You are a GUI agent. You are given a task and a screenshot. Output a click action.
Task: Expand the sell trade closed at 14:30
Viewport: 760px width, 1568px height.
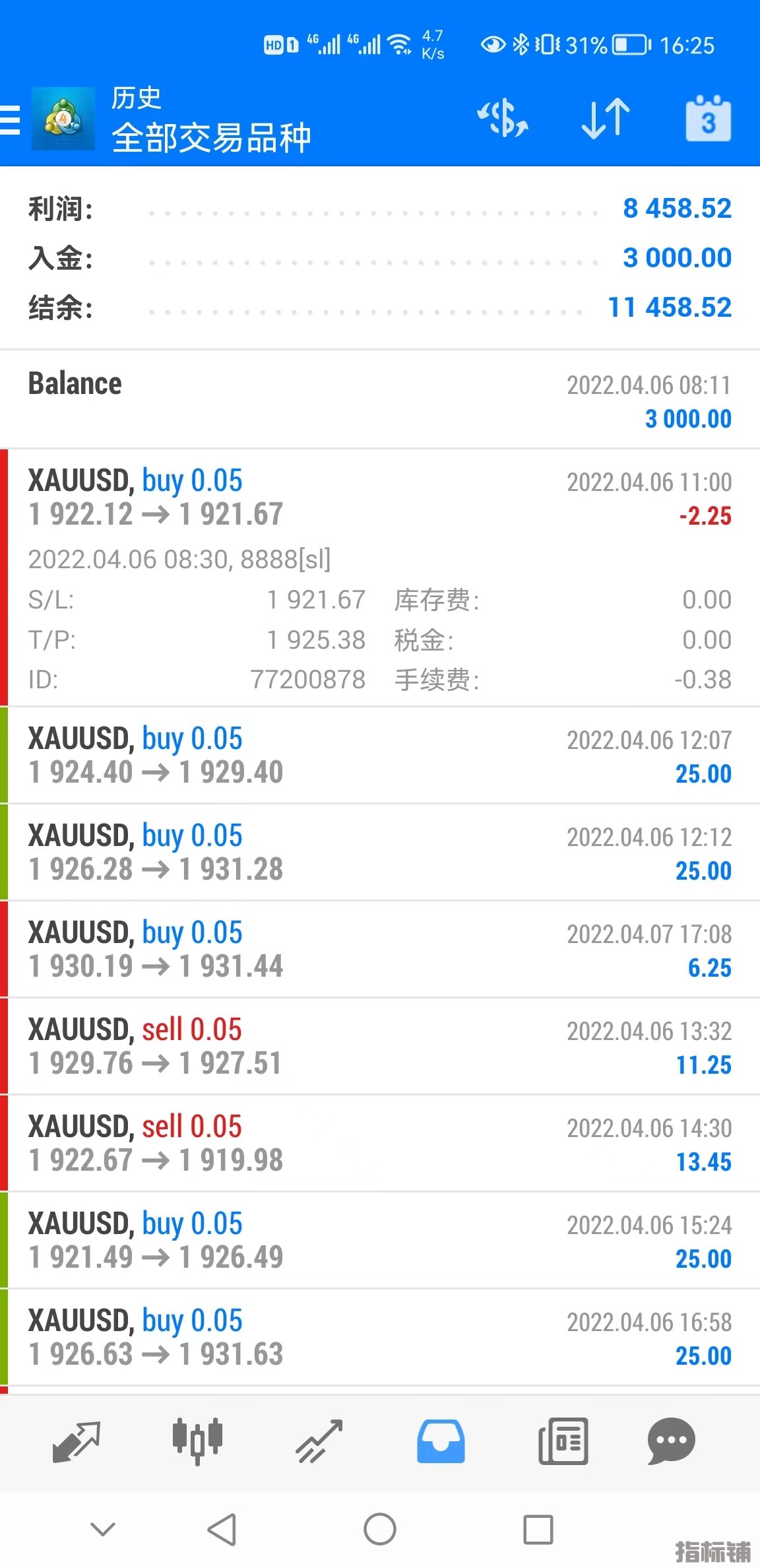pos(380,1143)
